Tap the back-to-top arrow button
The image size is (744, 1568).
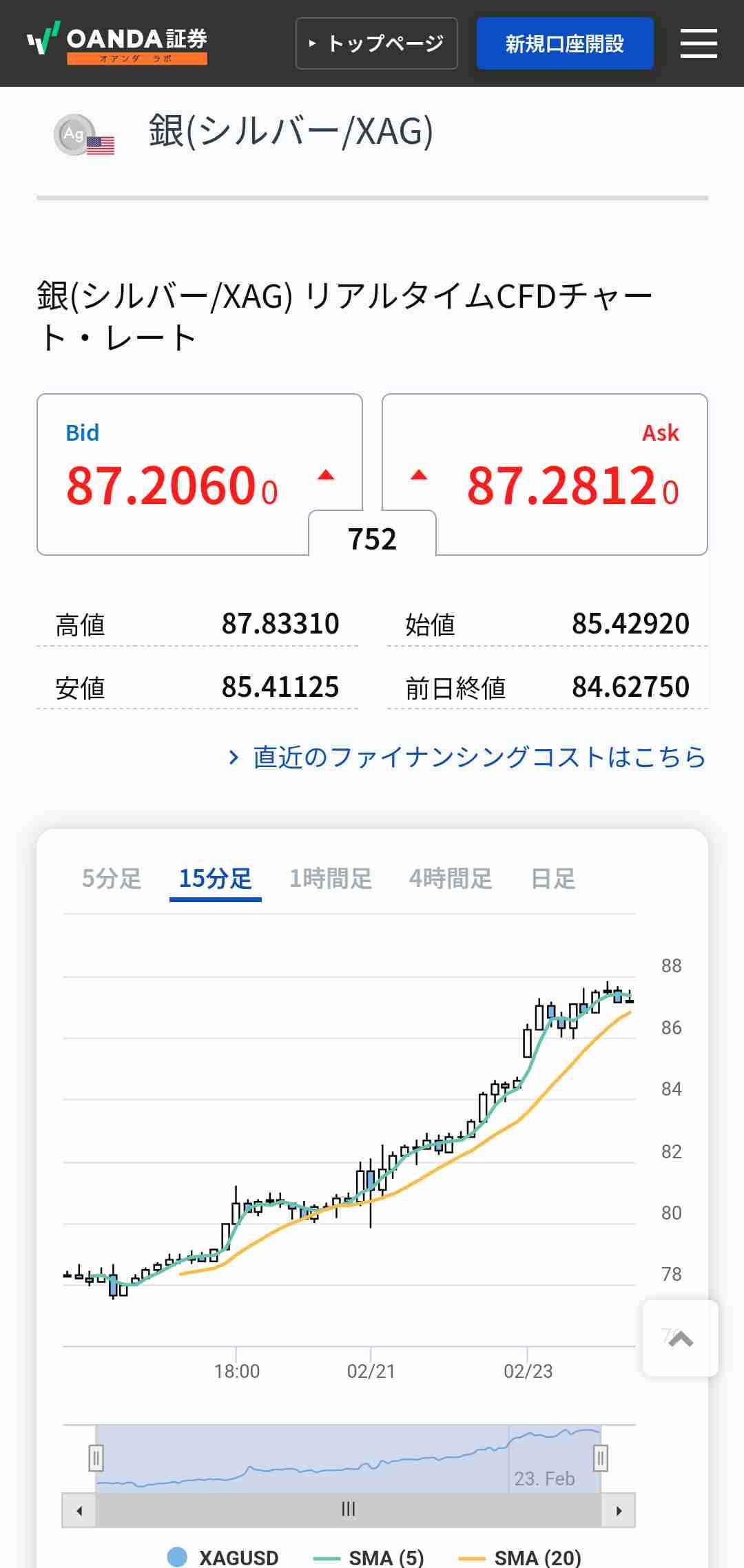(x=681, y=1339)
